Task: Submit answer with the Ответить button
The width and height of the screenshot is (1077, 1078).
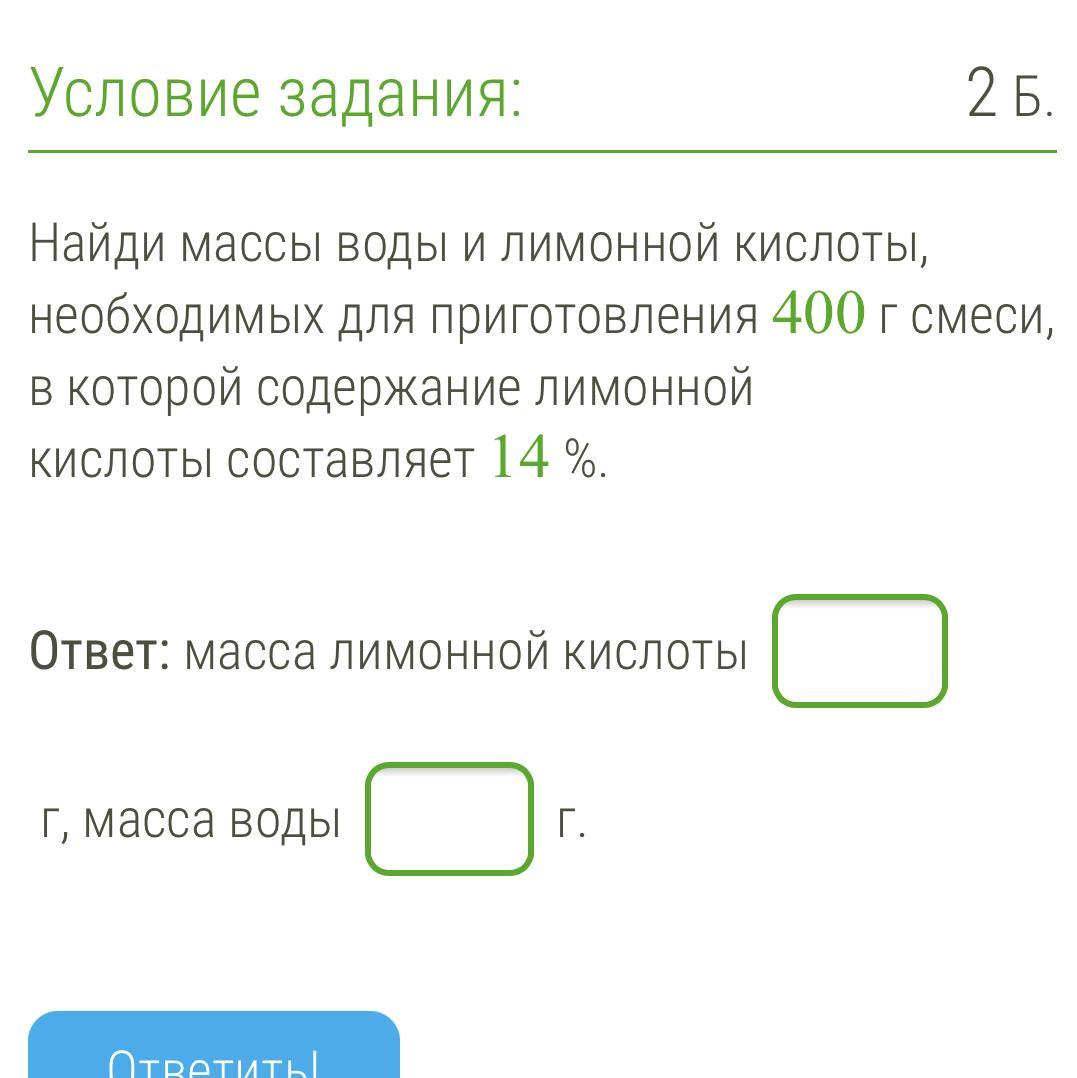Action: click(x=214, y=1048)
